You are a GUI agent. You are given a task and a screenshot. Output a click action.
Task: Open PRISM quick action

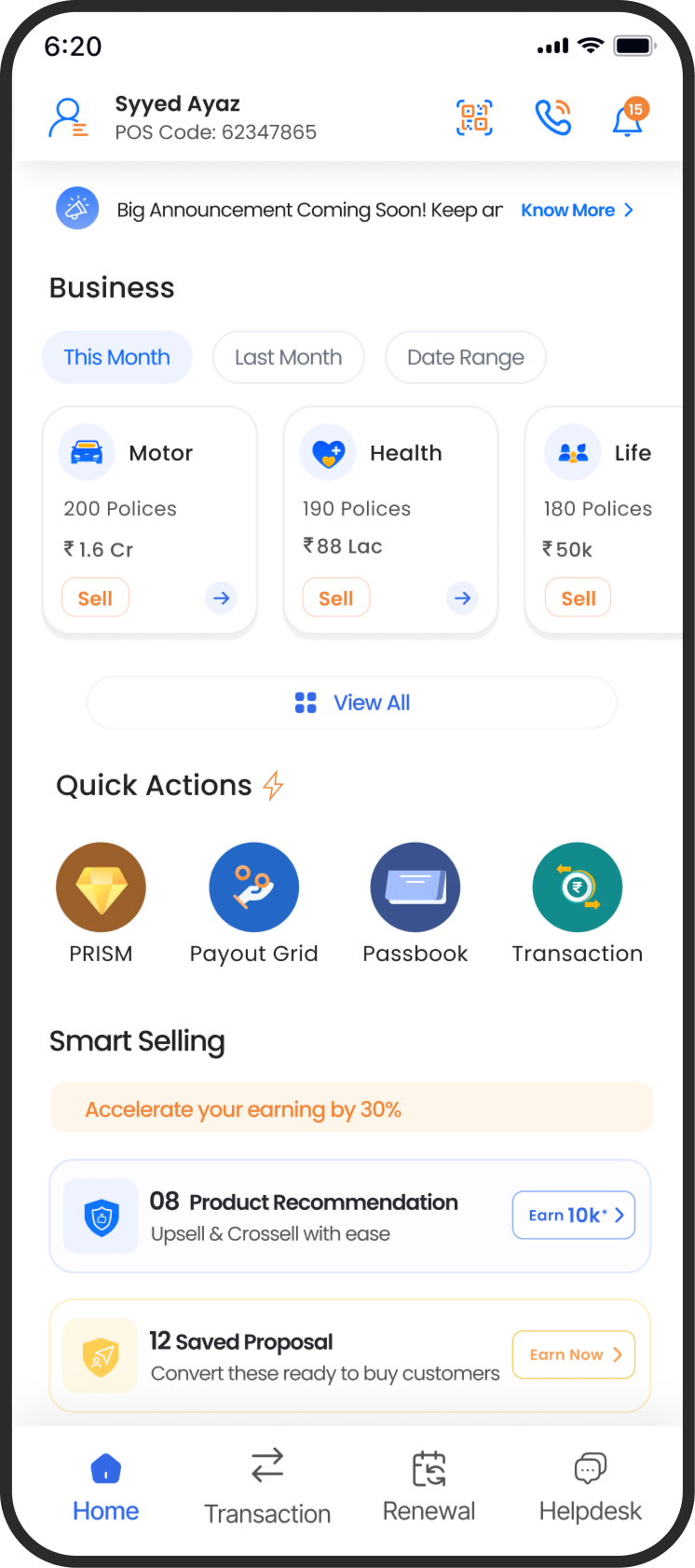(101, 902)
